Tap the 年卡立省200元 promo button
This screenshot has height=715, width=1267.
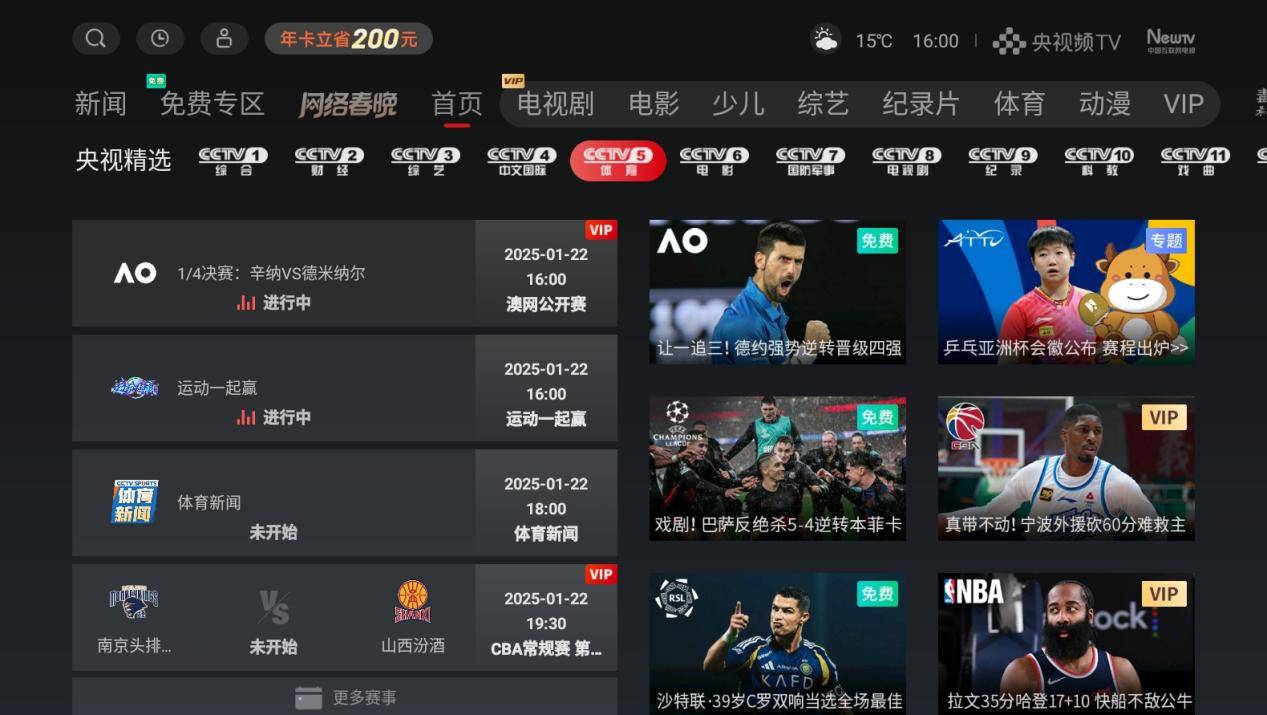348,39
